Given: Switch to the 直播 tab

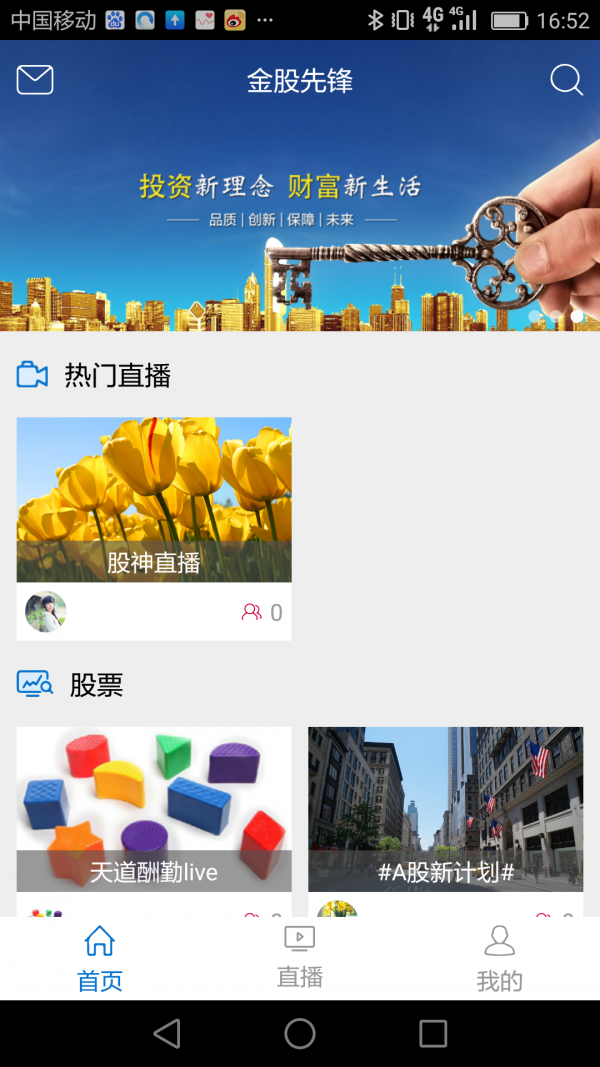Looking at the screenshot, I should pyautogui.click(x=300, y=957).
